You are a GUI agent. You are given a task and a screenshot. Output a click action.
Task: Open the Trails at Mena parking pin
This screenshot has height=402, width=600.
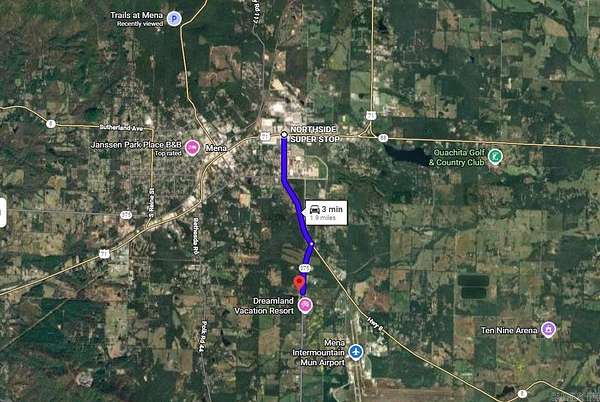[x=174, y=17]
